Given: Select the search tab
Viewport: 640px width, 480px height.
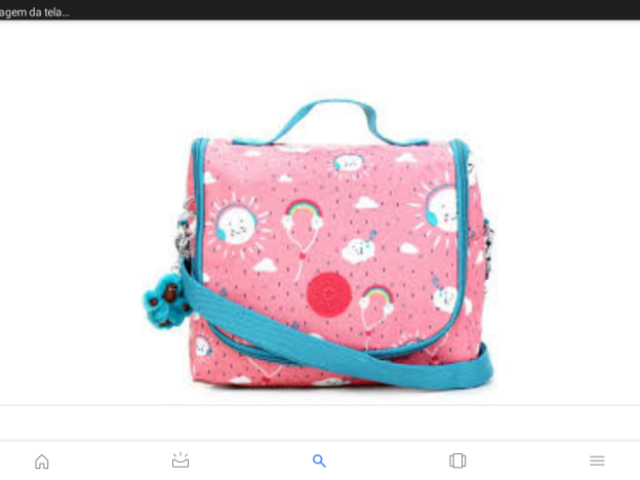Looking at the screenshot, I should tap(319, 461).
